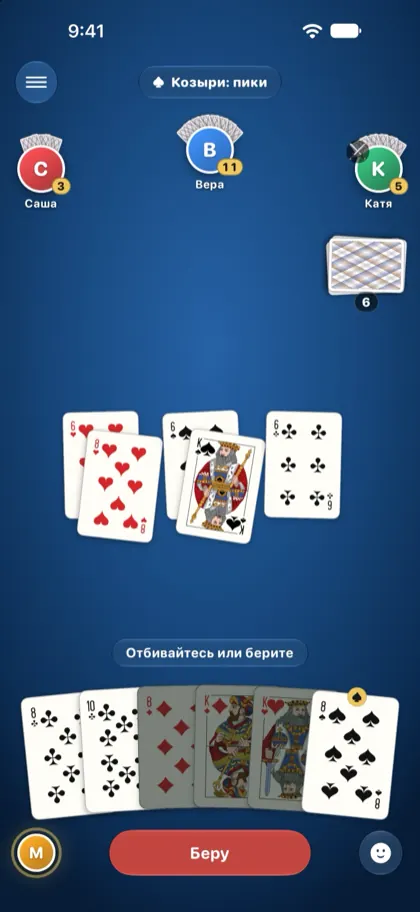The image size is (420, 912).
Task: Select the 8 of clubs in hand
Action: [x=51, y=755]
